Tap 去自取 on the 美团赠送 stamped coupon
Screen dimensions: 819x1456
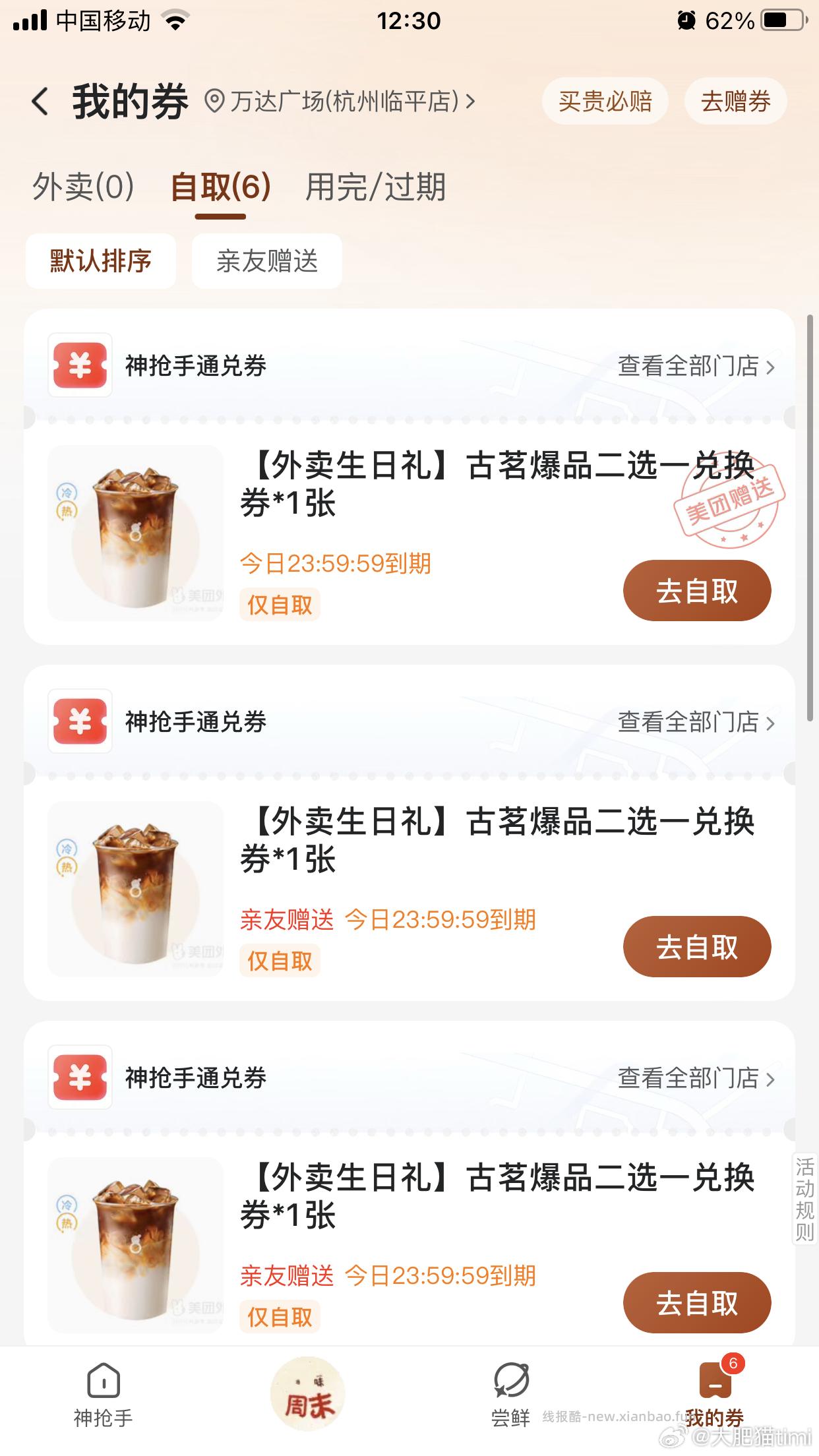(x=696, y=591)
